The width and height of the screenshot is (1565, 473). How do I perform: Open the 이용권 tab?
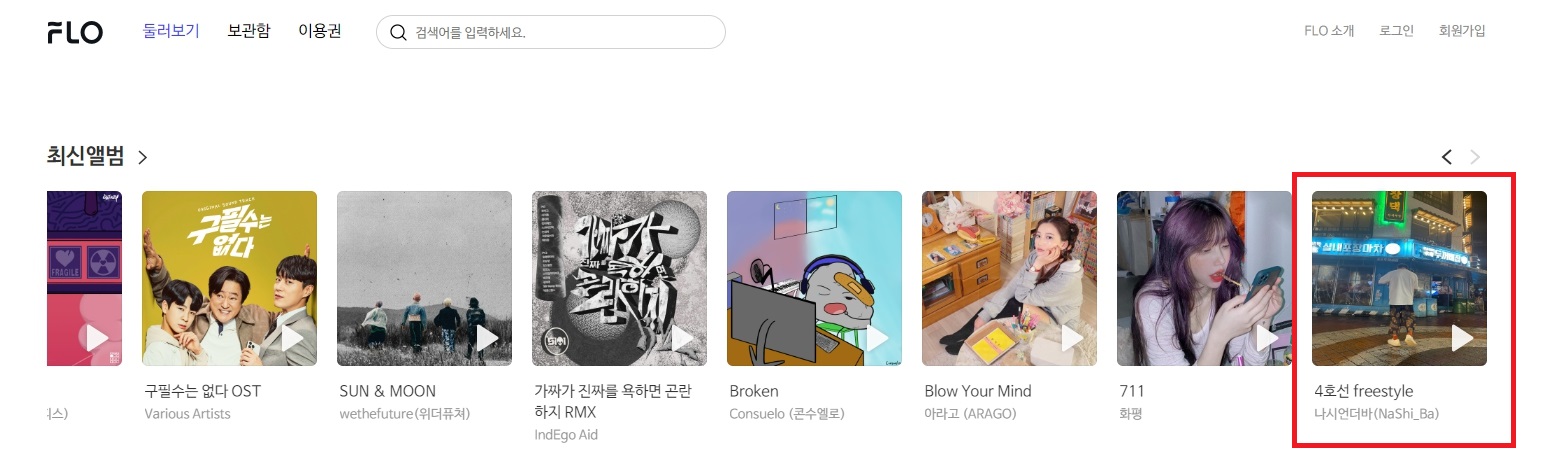(x=320, y=31)
